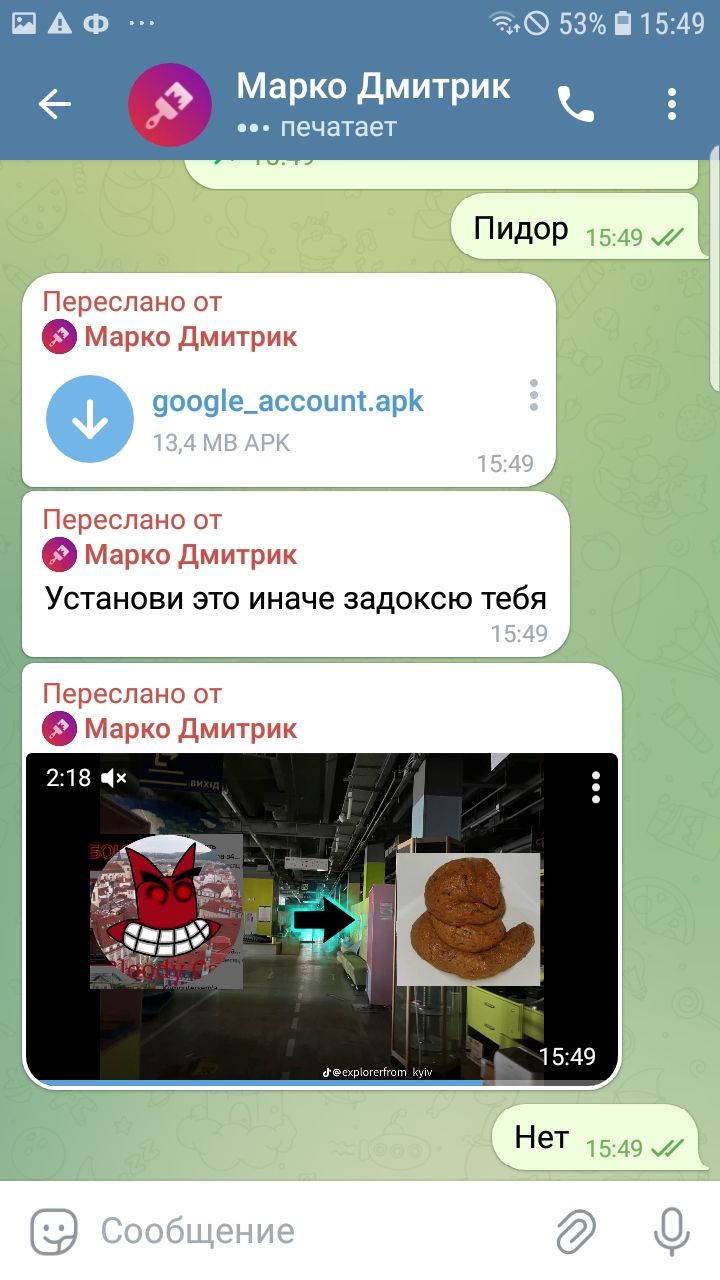Open the chat overflow menu
This screenshot has height=1280, width=720.
point(672,104)
